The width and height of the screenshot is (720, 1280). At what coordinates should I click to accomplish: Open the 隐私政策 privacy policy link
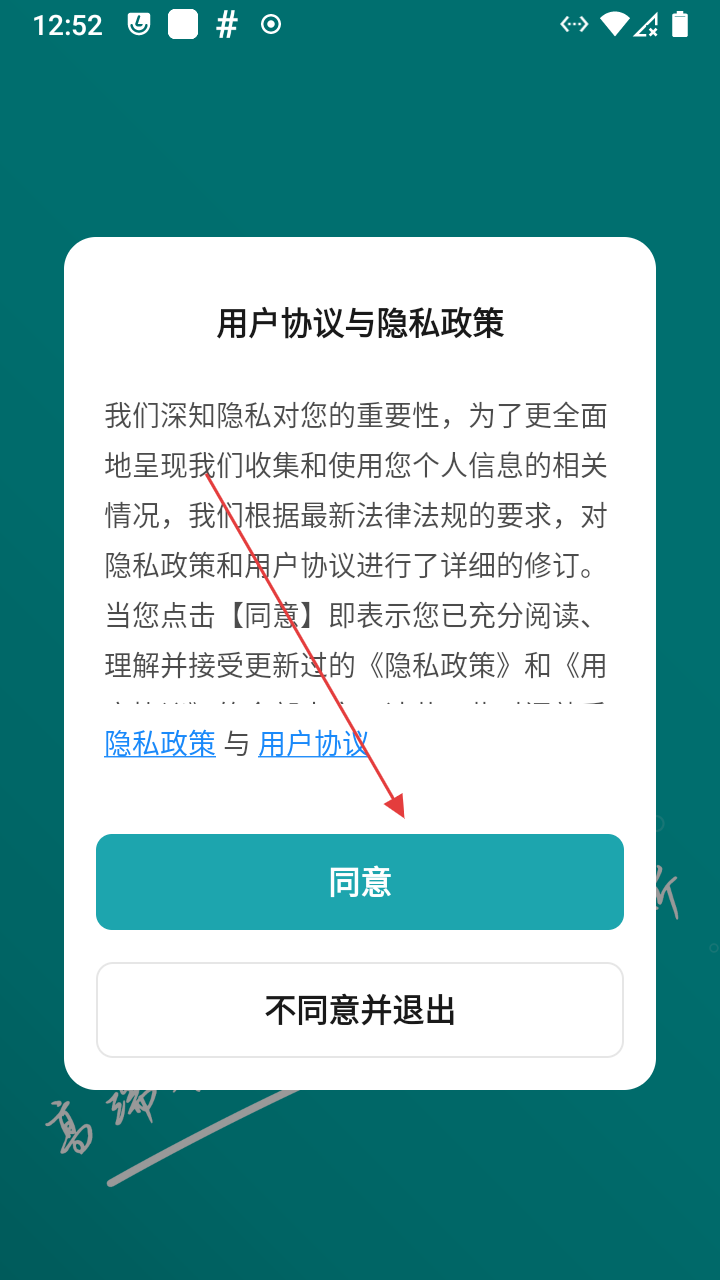coord(160,744)
